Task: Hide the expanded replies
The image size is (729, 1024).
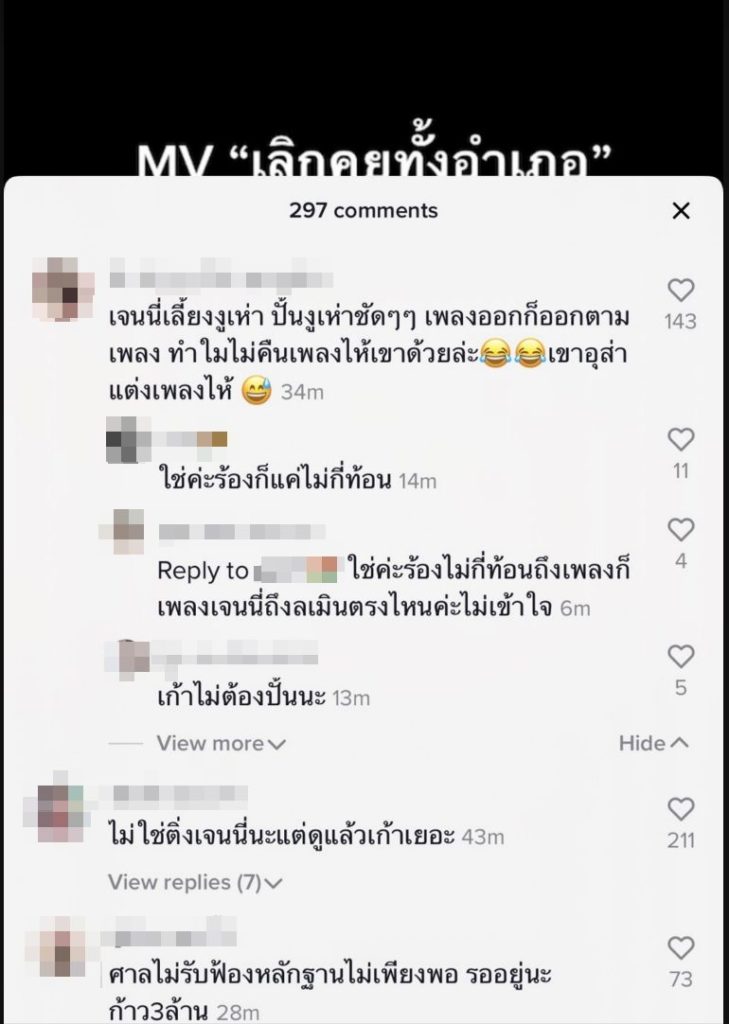Action: click(653, 743)
